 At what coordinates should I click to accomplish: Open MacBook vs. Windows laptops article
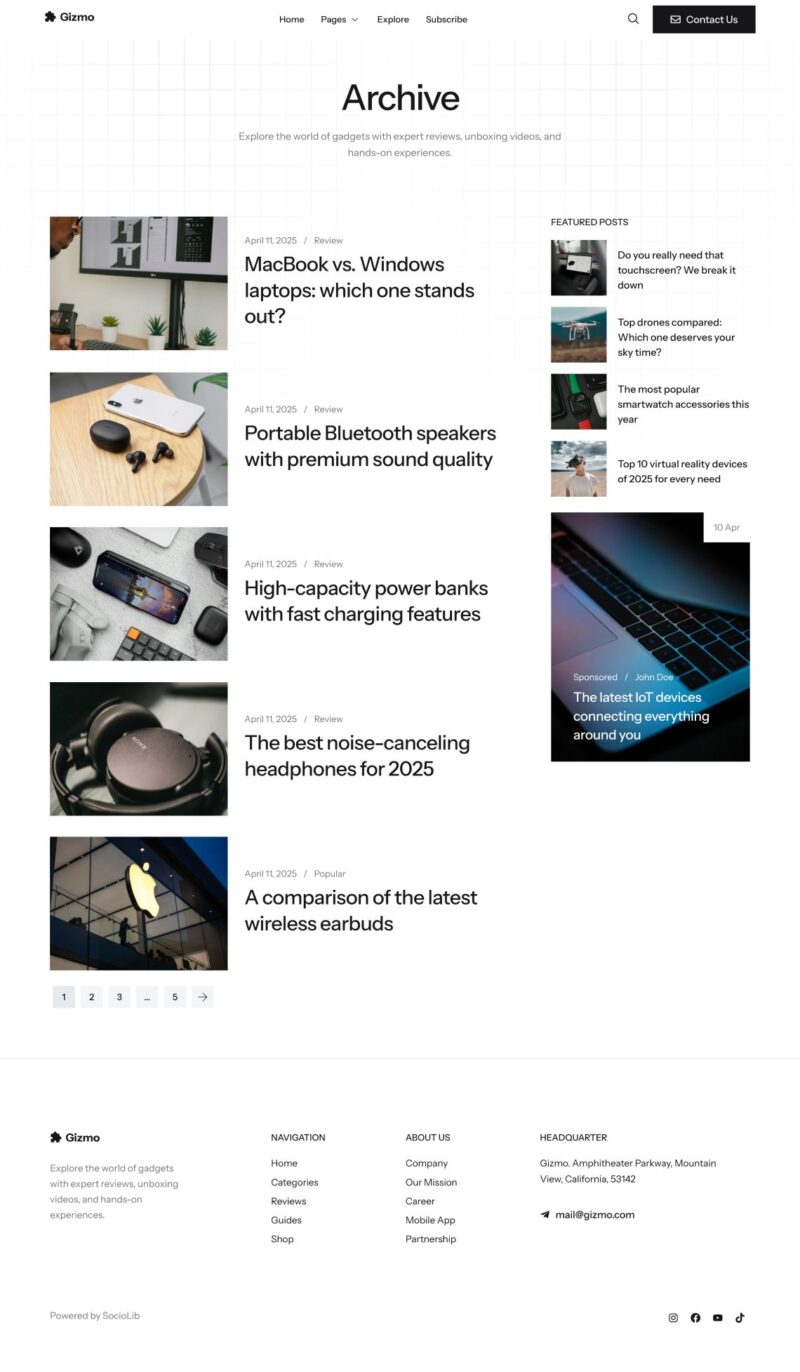pos(359,290)
